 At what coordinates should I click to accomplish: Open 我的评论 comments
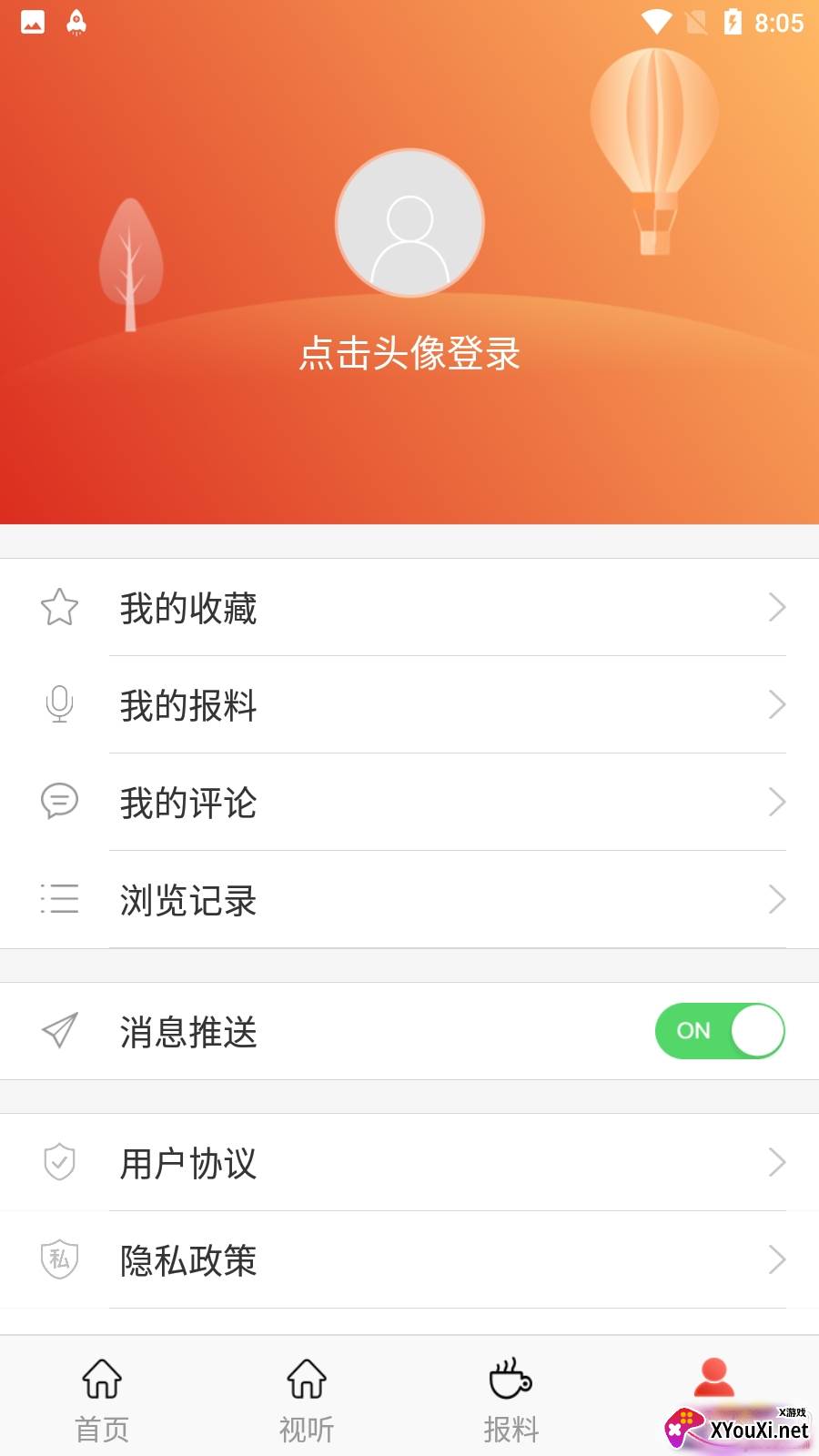[x=409, y=803]
